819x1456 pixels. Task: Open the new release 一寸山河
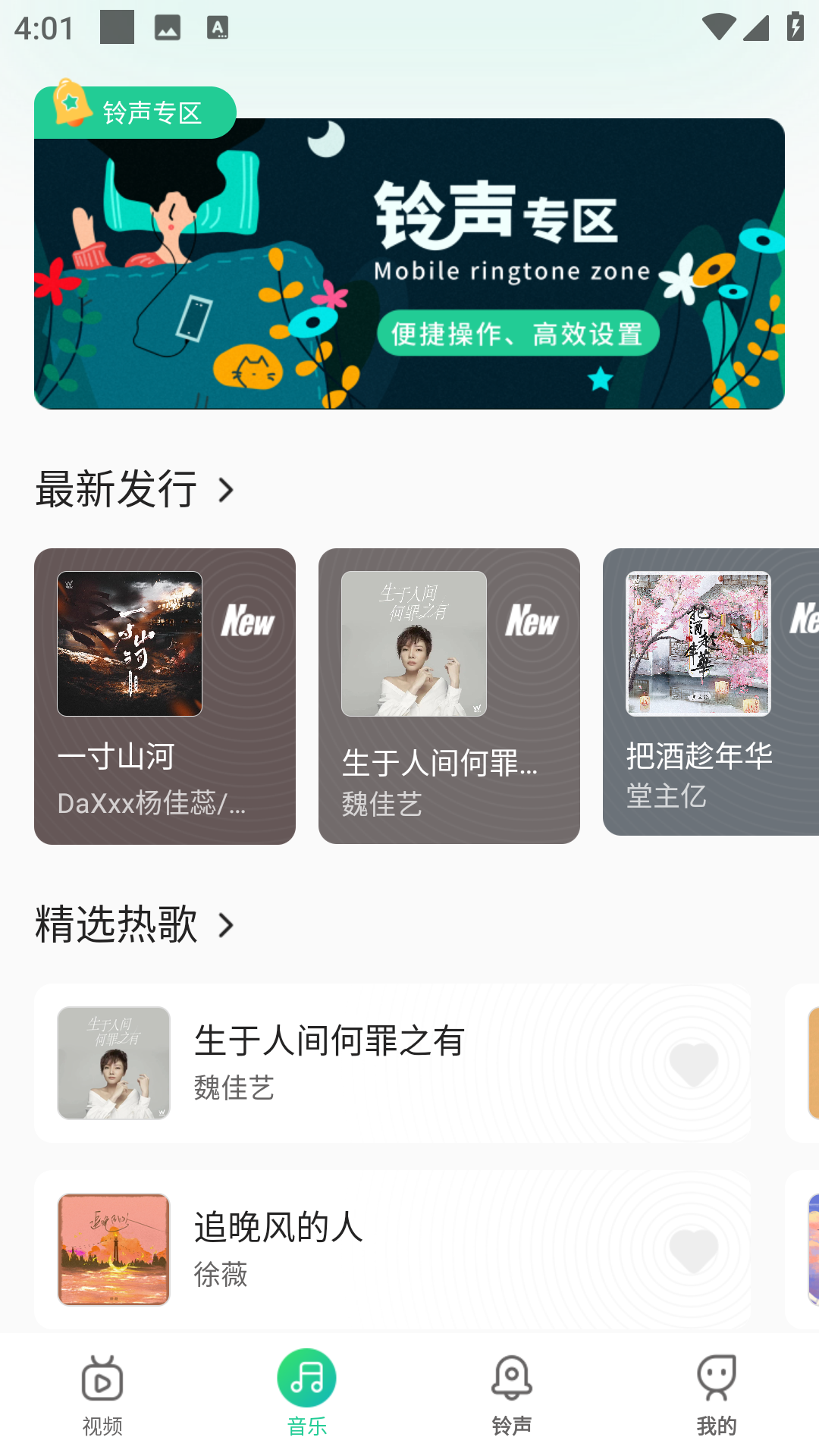coord(165,695)
